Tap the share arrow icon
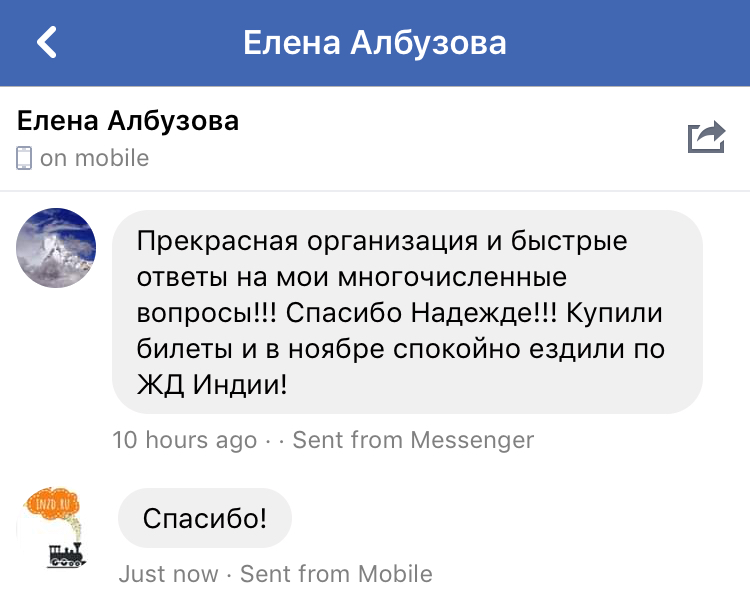The height and width of the screenshot is (606, 750). (x=705, y=138)
